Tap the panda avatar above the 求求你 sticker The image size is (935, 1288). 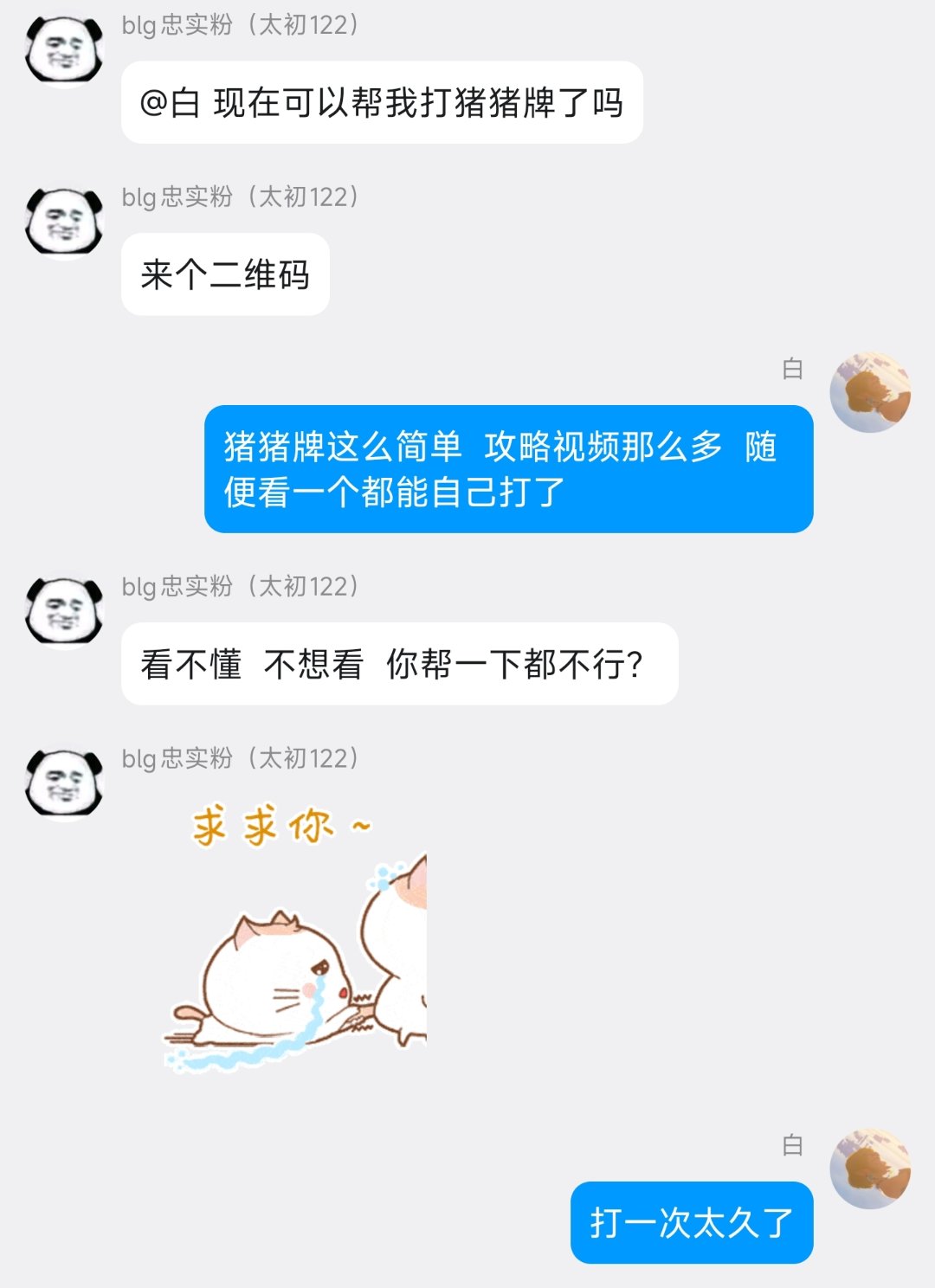[64, 782]
